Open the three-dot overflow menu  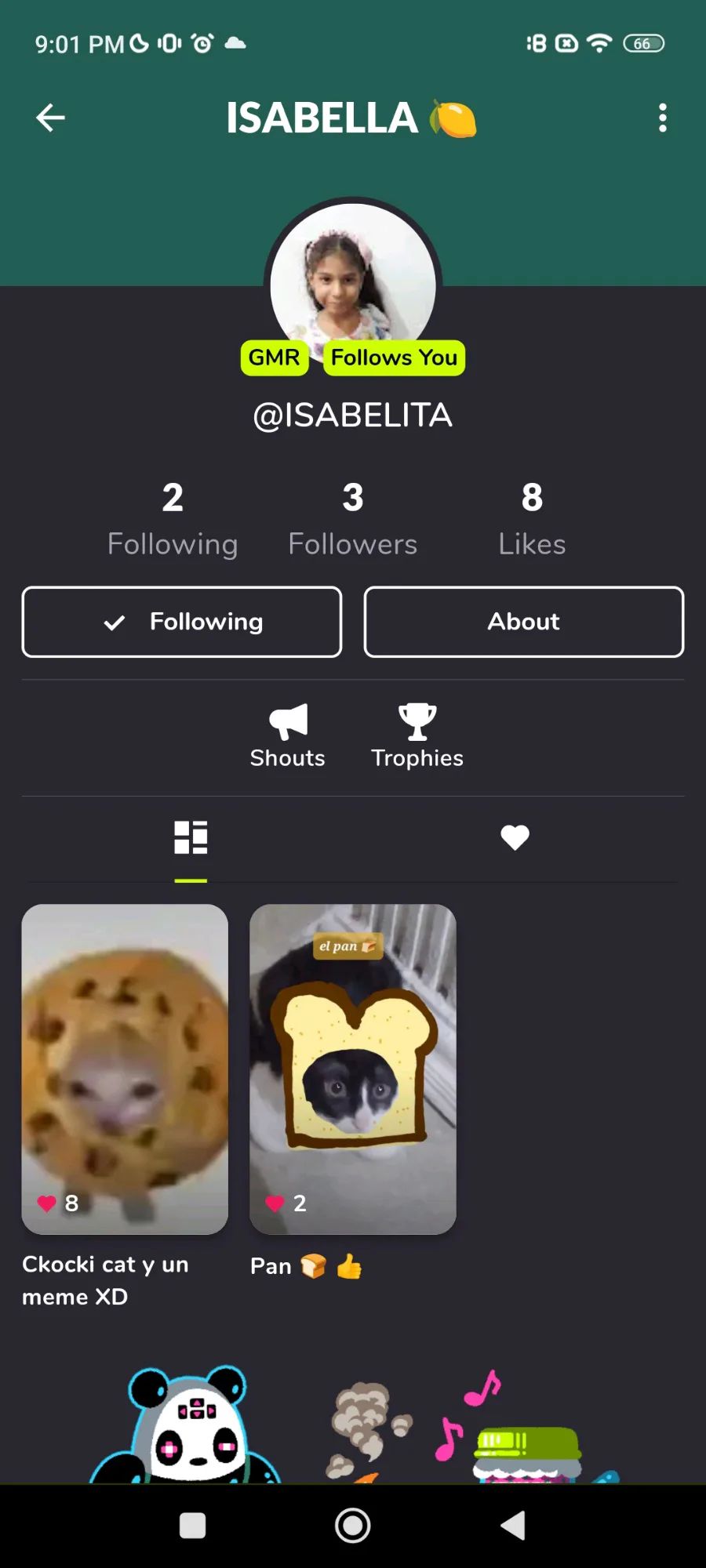pos(662,118)
